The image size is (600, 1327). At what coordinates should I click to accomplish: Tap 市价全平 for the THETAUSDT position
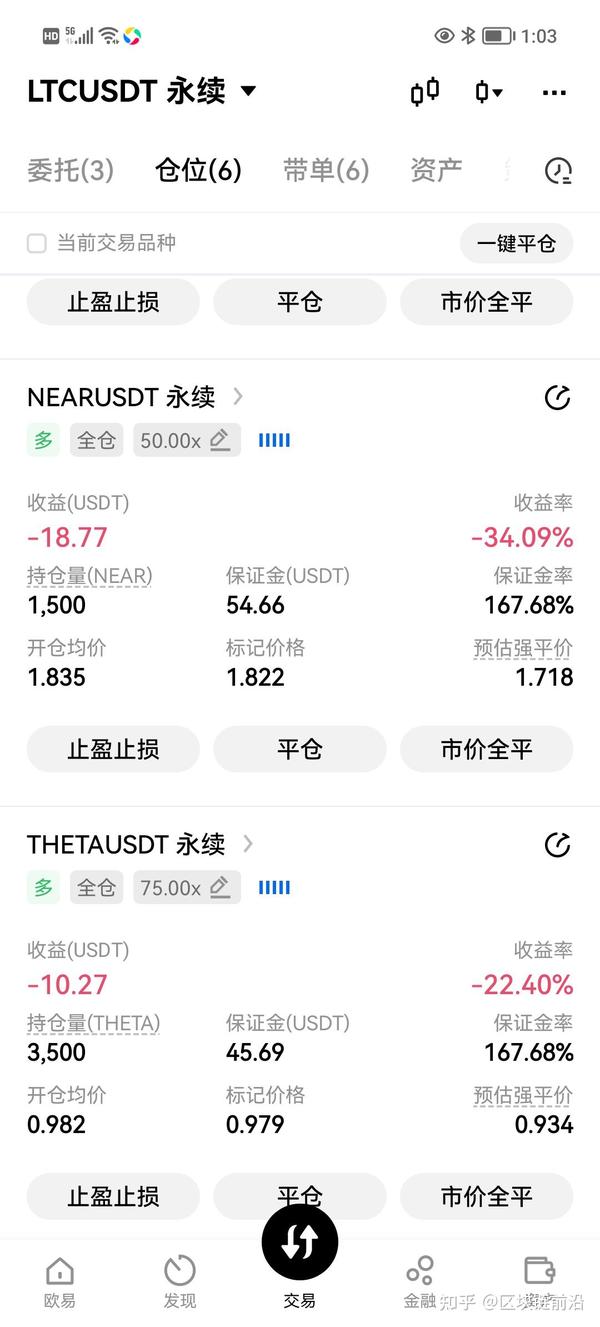[x=487, y=1196]
